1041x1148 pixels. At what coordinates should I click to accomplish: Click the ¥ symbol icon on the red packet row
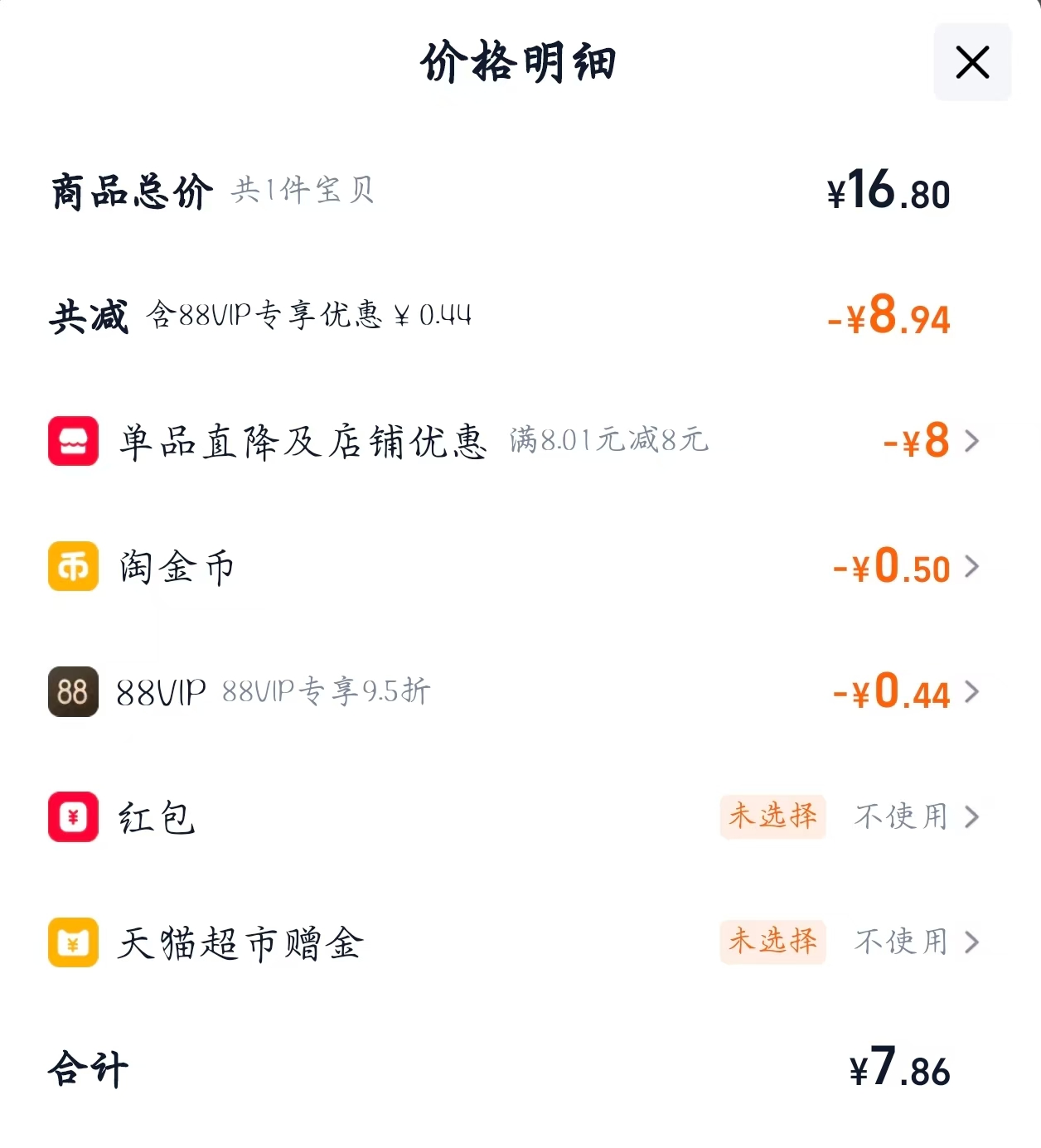pos(72,819)
